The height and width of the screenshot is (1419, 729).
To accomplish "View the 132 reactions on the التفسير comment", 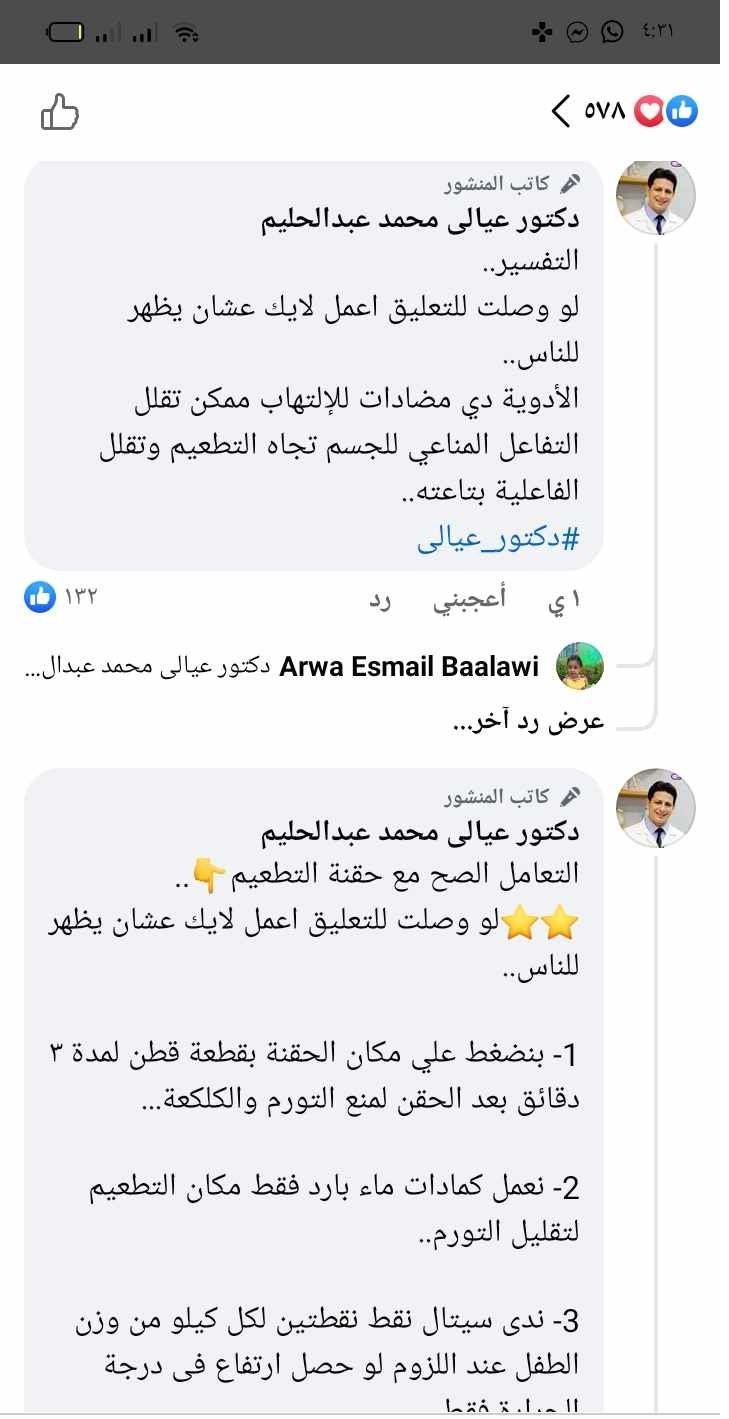I will tap(62, 598).
